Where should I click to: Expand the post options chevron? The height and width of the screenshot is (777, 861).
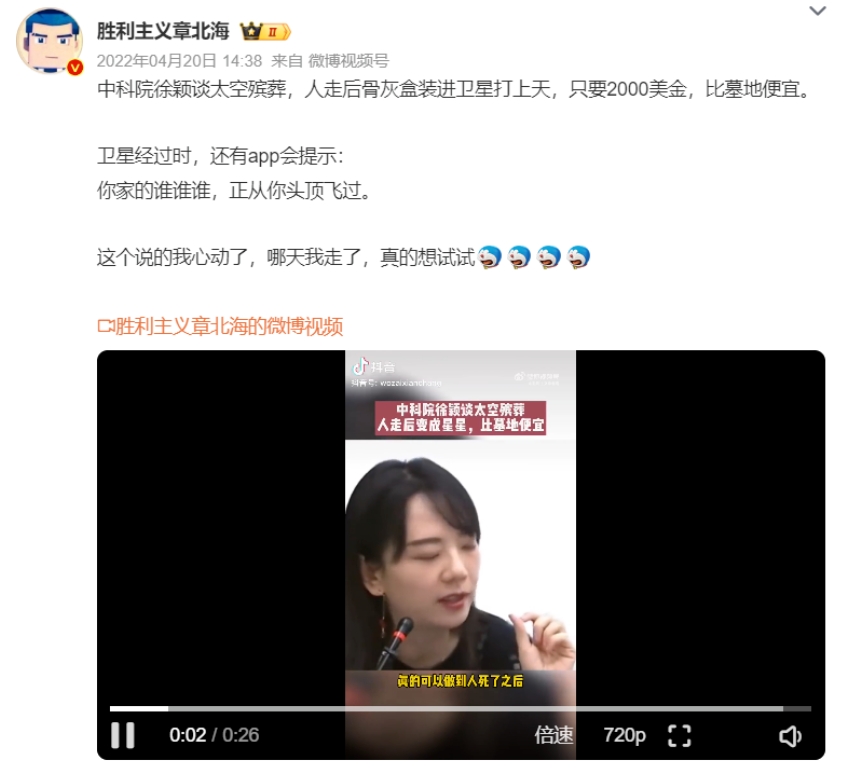click(x=817, y=12)
